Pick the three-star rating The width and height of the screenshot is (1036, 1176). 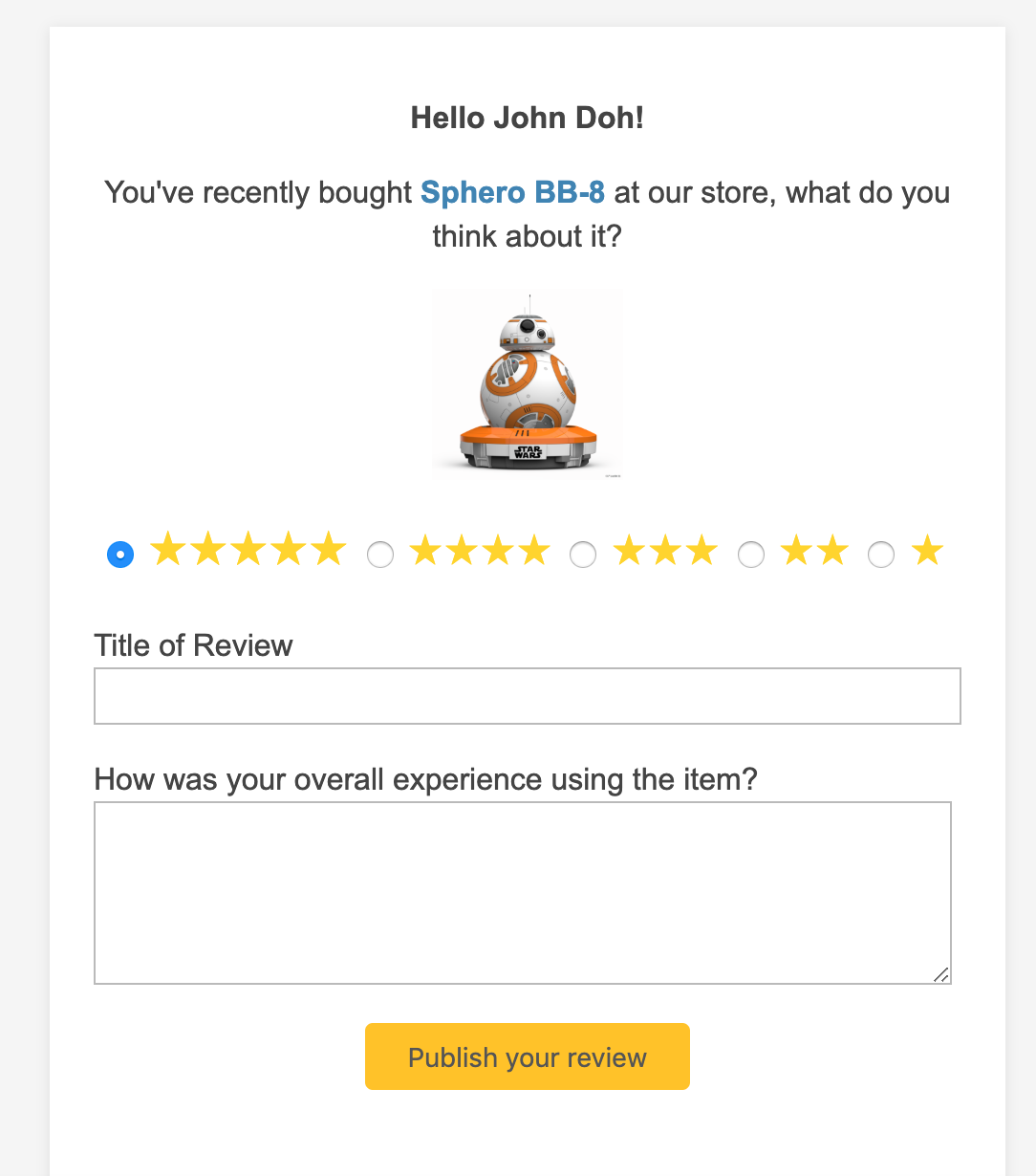[583, 555]
